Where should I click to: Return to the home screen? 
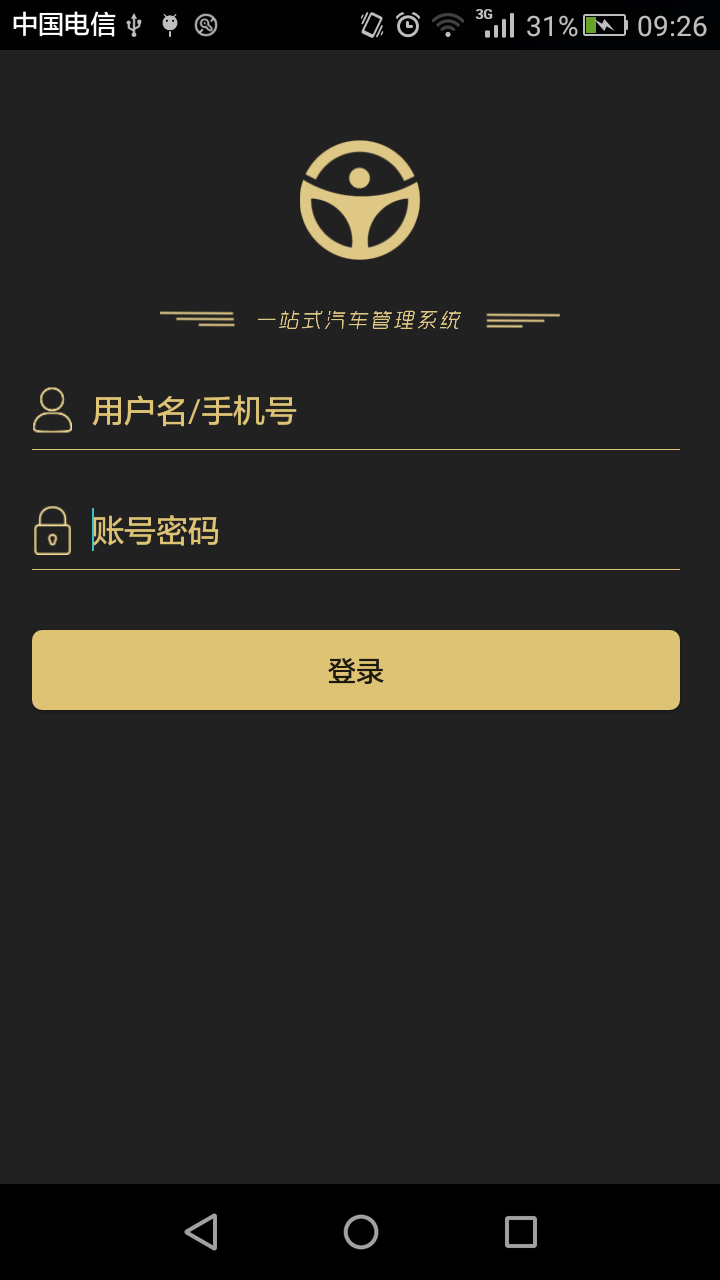[361, 1232]
